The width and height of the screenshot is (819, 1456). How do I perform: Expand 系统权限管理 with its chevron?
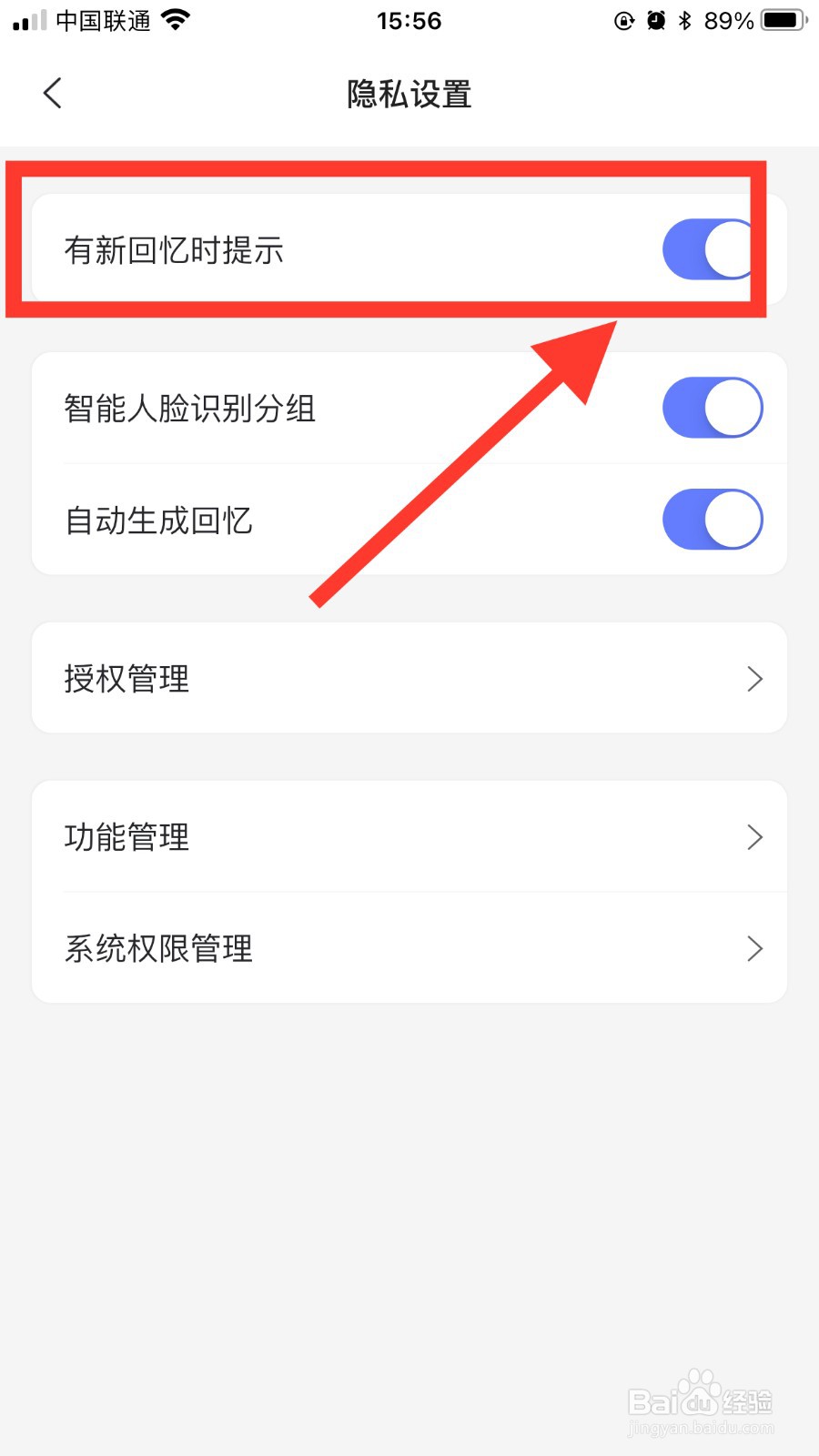click(x=754, y=948)
